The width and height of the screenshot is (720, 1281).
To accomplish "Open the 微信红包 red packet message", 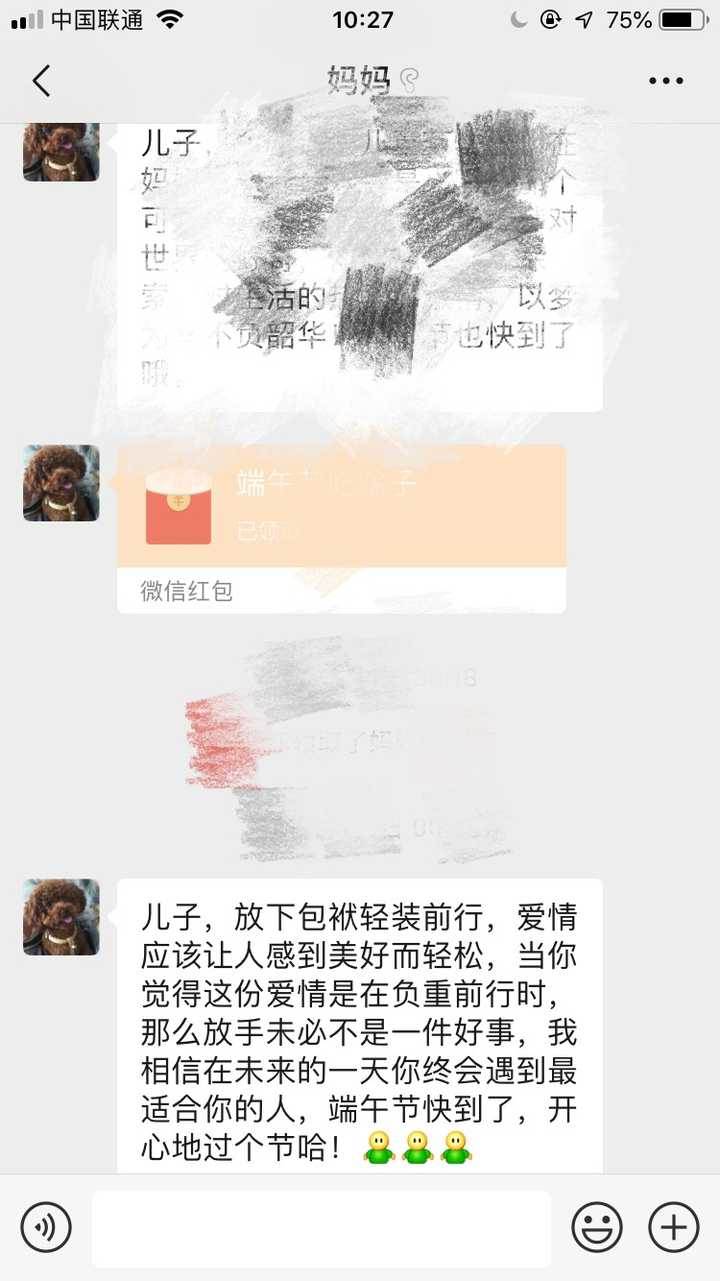I will 341,508.
